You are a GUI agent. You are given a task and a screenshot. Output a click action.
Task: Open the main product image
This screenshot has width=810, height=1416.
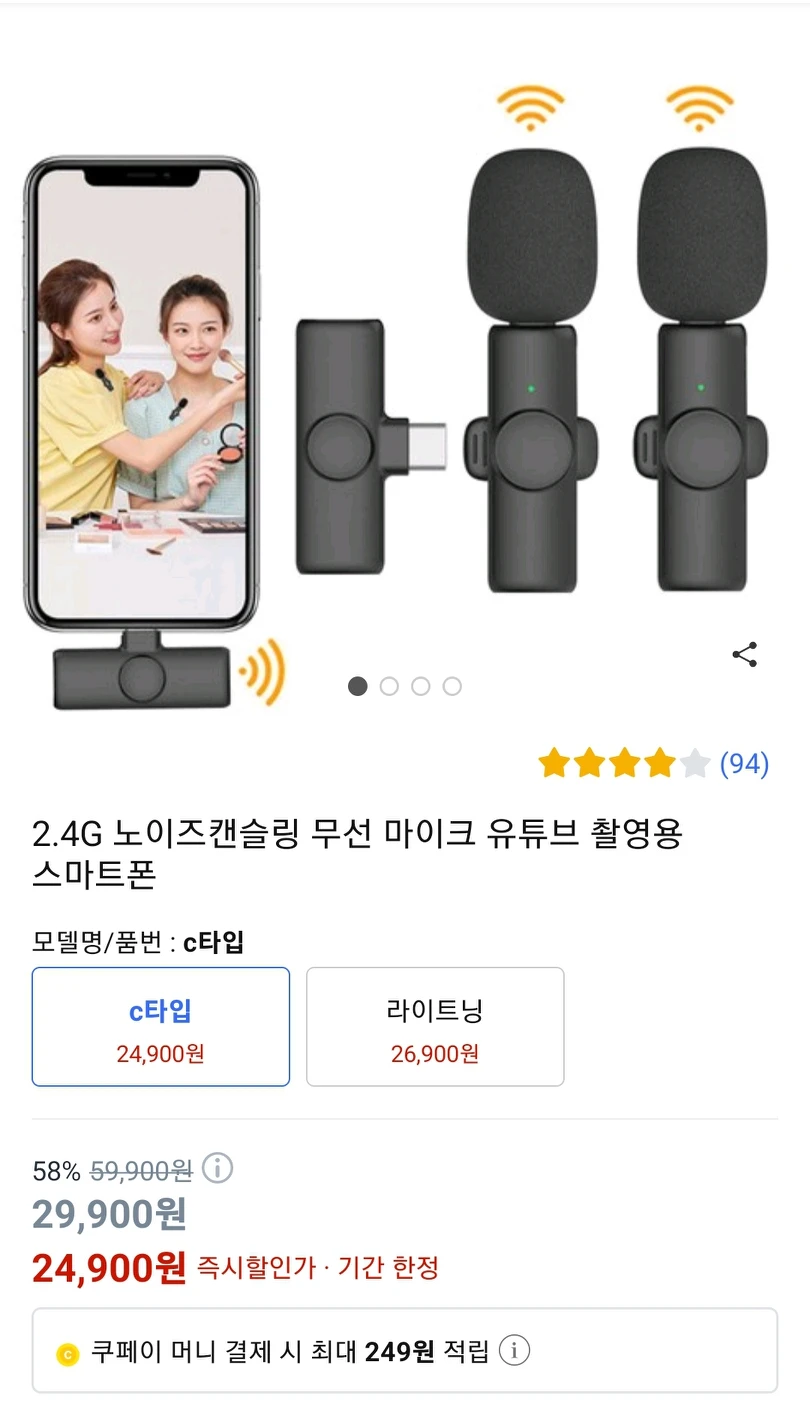(x=405, y=380)
